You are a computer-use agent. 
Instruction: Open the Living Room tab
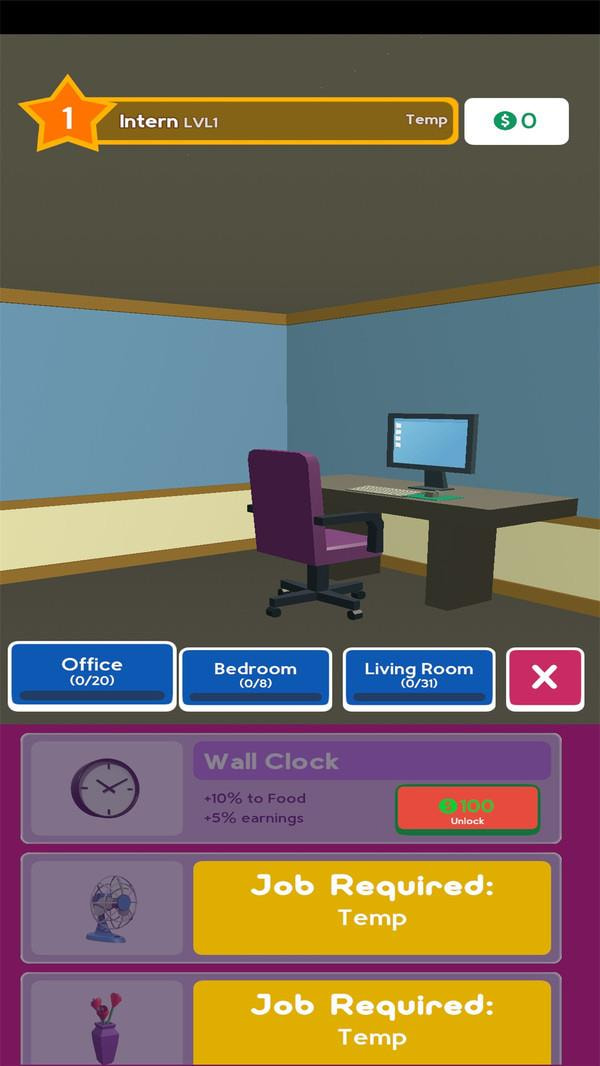(x=419, y=678)
